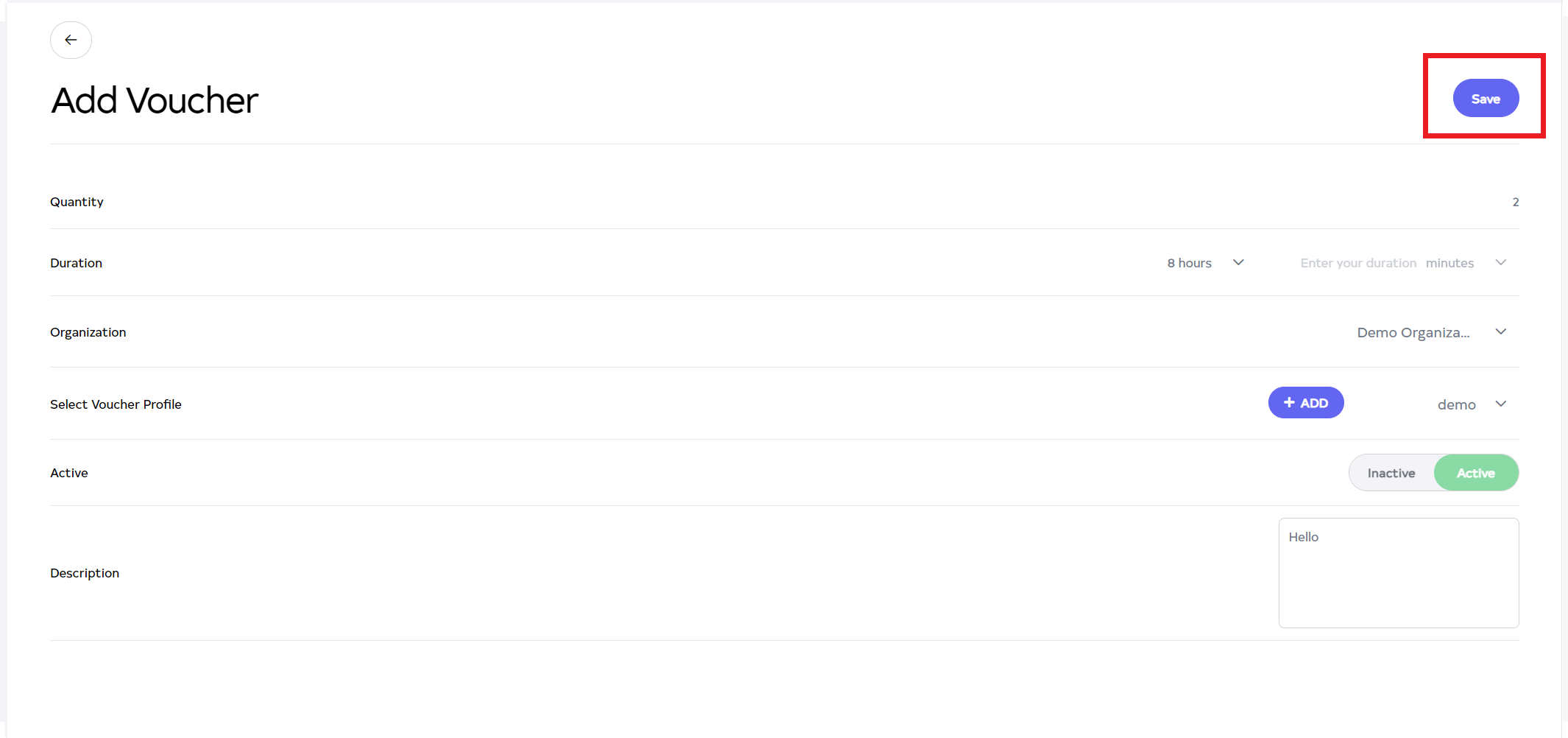Select the Active status option
Screen dimensions: 1568x738
(1475, 473)
